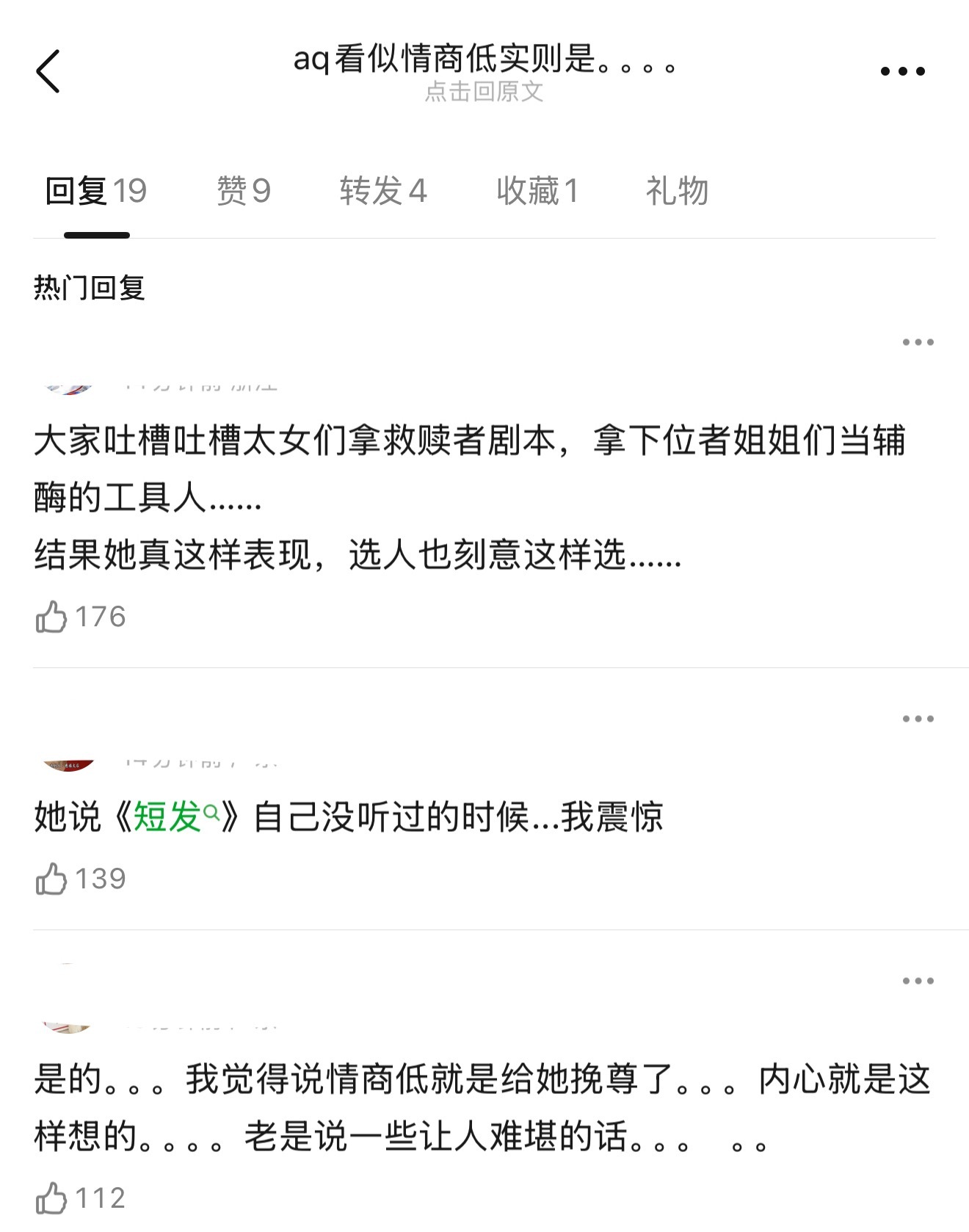Open the overflow menu in the header
969x1232 pixels.
click(902, 71)
